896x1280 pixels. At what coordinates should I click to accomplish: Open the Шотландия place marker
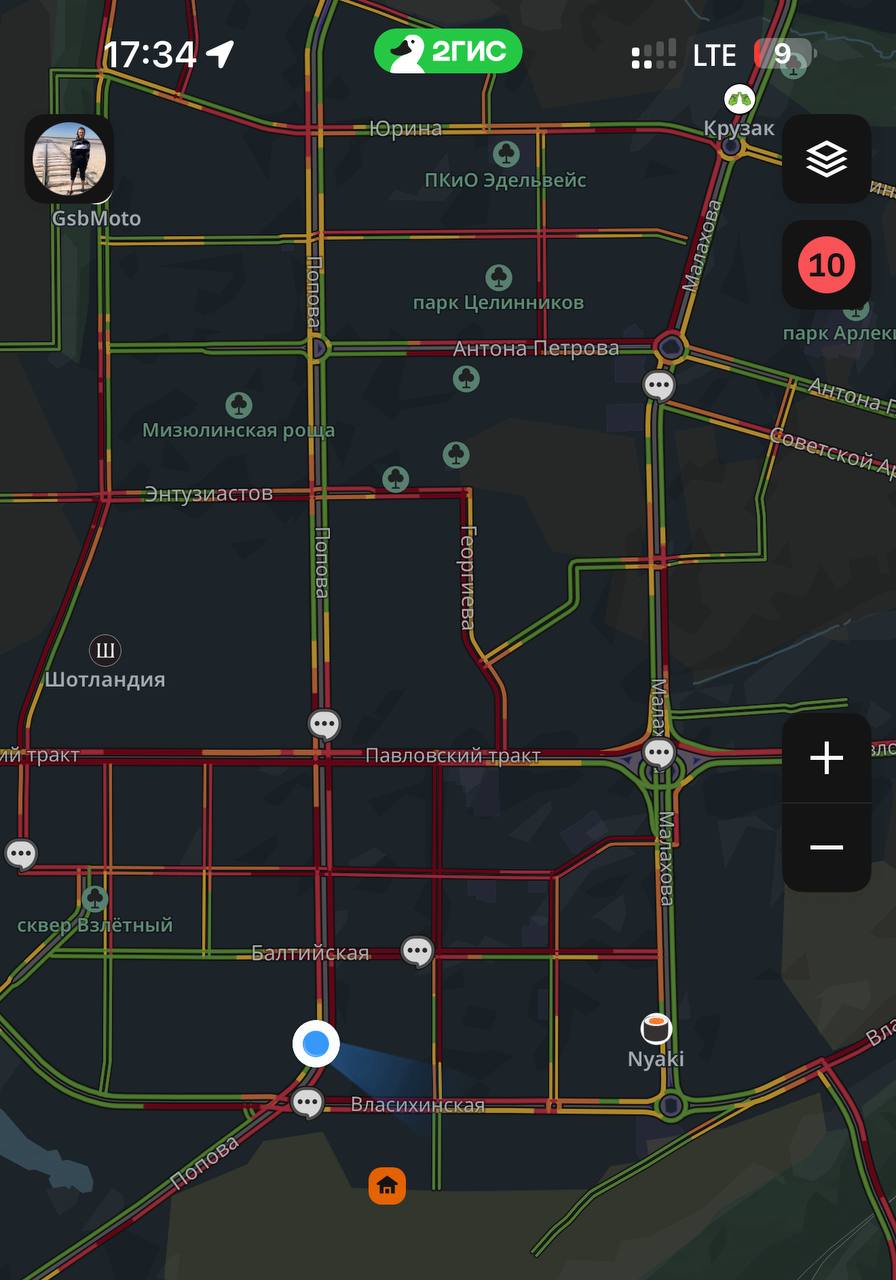(105, 651)
